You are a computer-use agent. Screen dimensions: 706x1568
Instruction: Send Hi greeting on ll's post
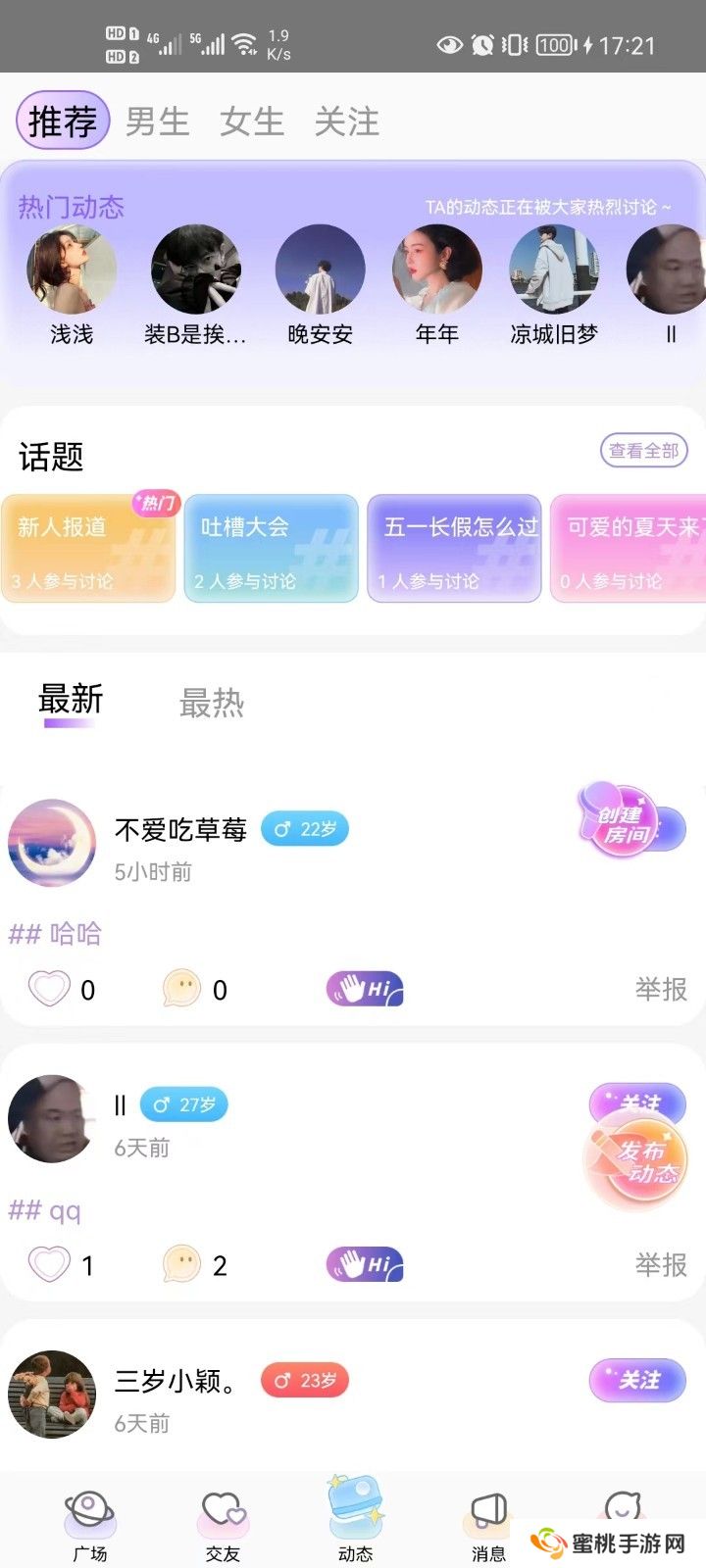[x=364, y=1265]
